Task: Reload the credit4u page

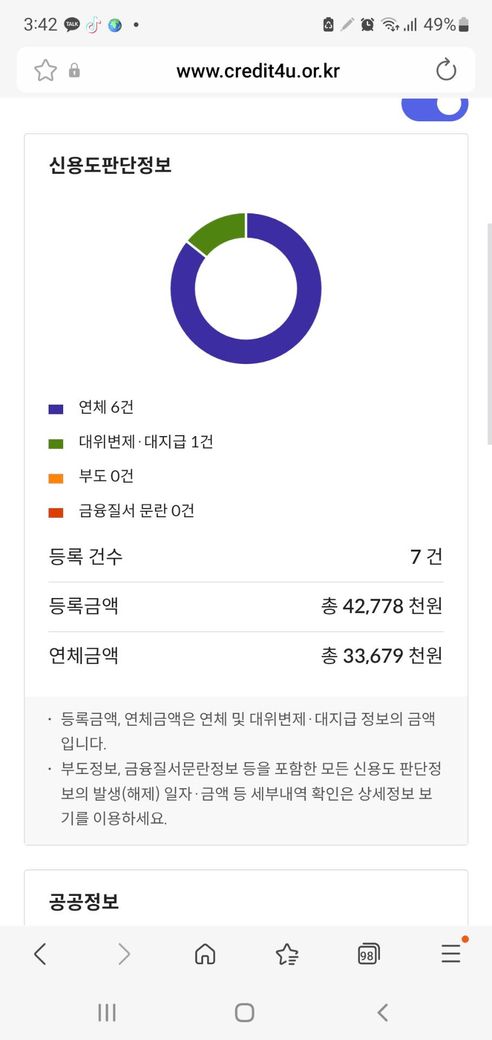Action: 446,70
